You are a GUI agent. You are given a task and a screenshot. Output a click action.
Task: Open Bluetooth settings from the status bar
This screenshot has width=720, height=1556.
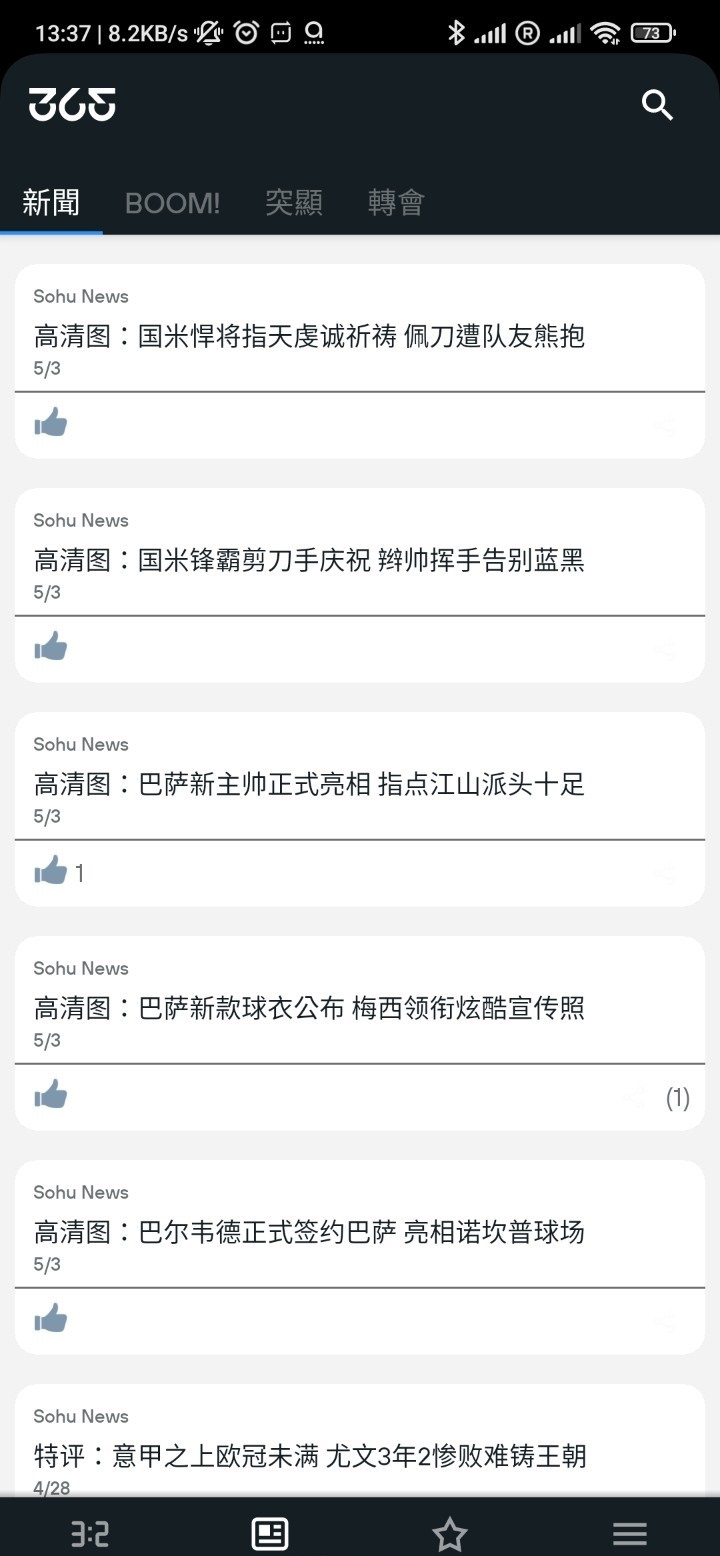[x=458, y=31]
